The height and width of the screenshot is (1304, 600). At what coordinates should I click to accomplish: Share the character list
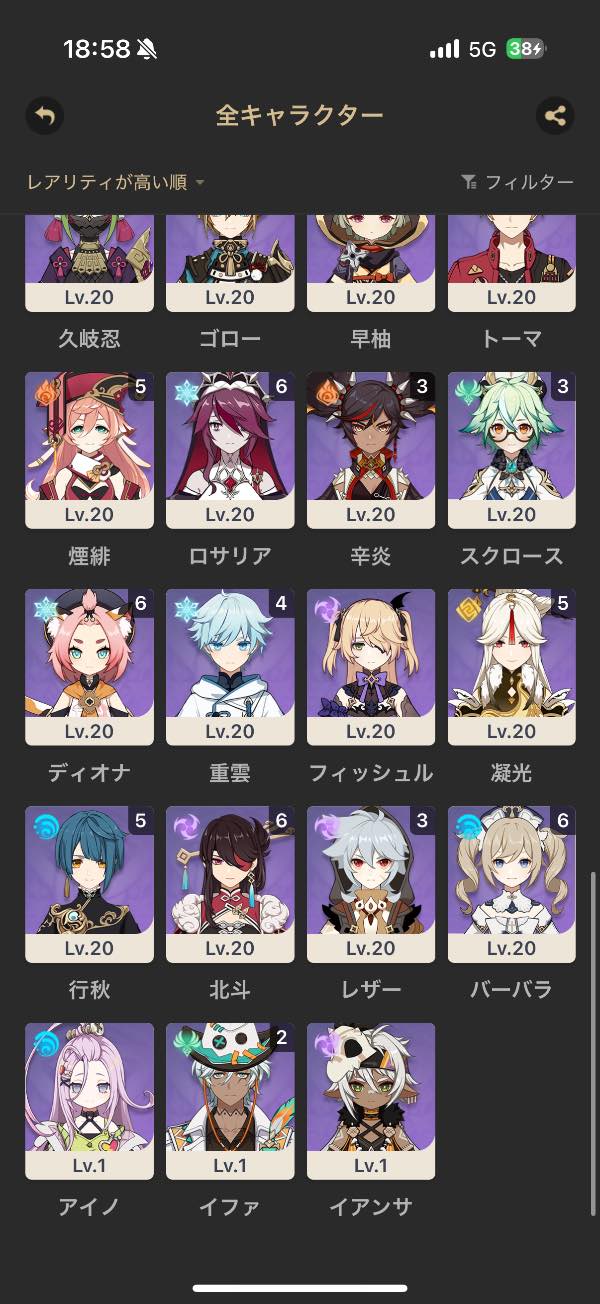555,116
